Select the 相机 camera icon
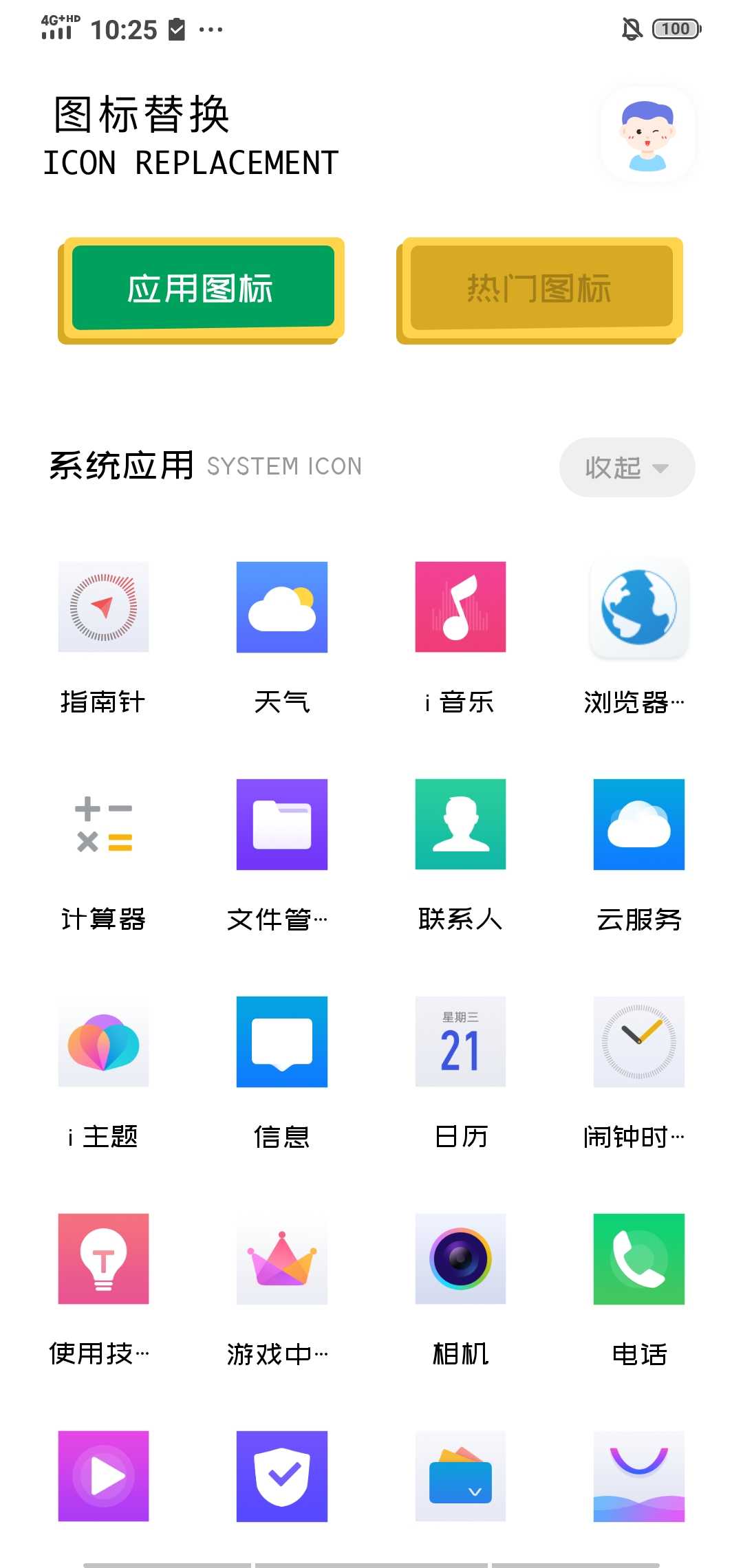Image resolution: width=743 pixels, height=1568 pixels. tap(460, 1259)
